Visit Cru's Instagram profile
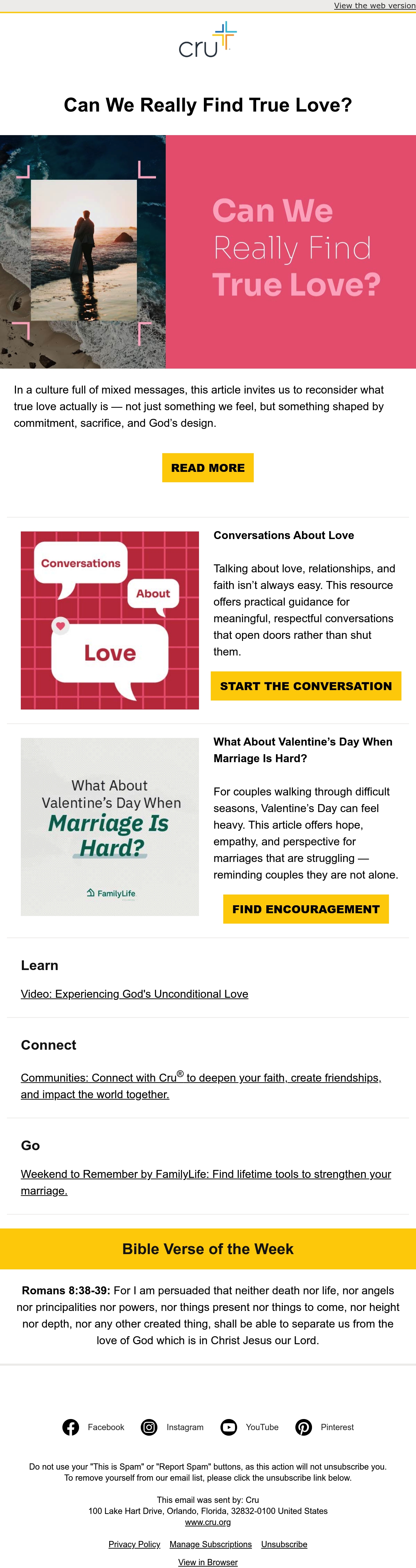416x1568 pixels. (172, 1427)
